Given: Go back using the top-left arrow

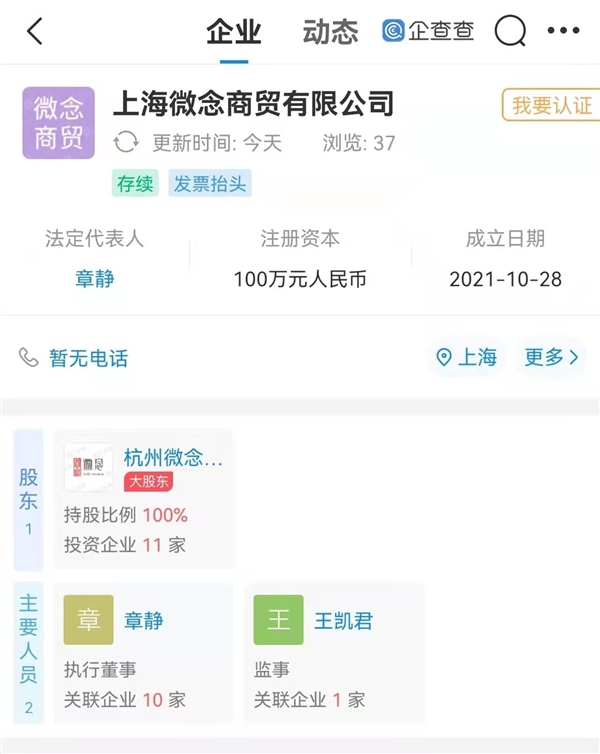Looking at the screenshot, I should pyautogui.click(x=35, y=32).
